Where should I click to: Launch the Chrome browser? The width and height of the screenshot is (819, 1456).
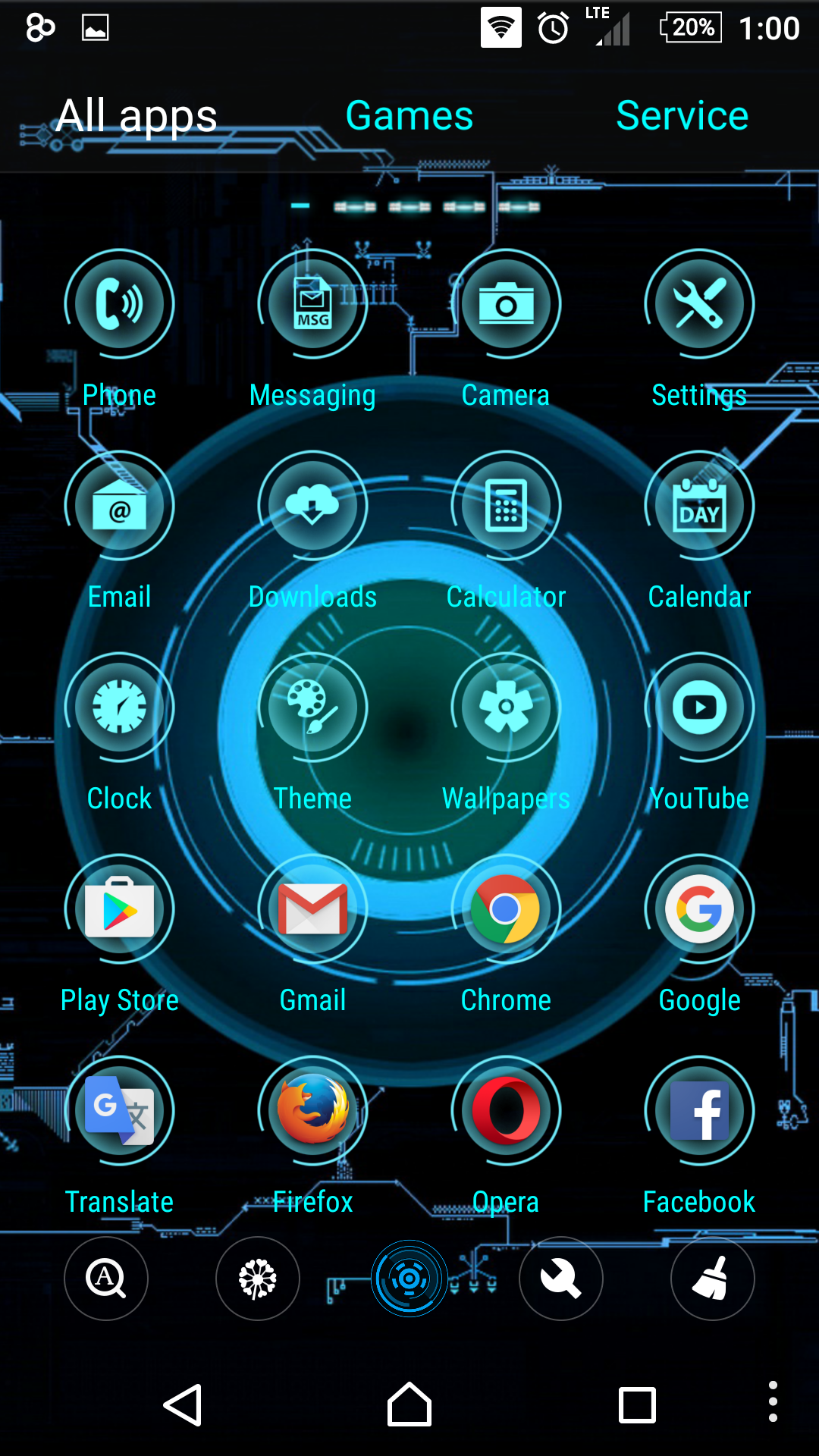(x=506, y=909)
